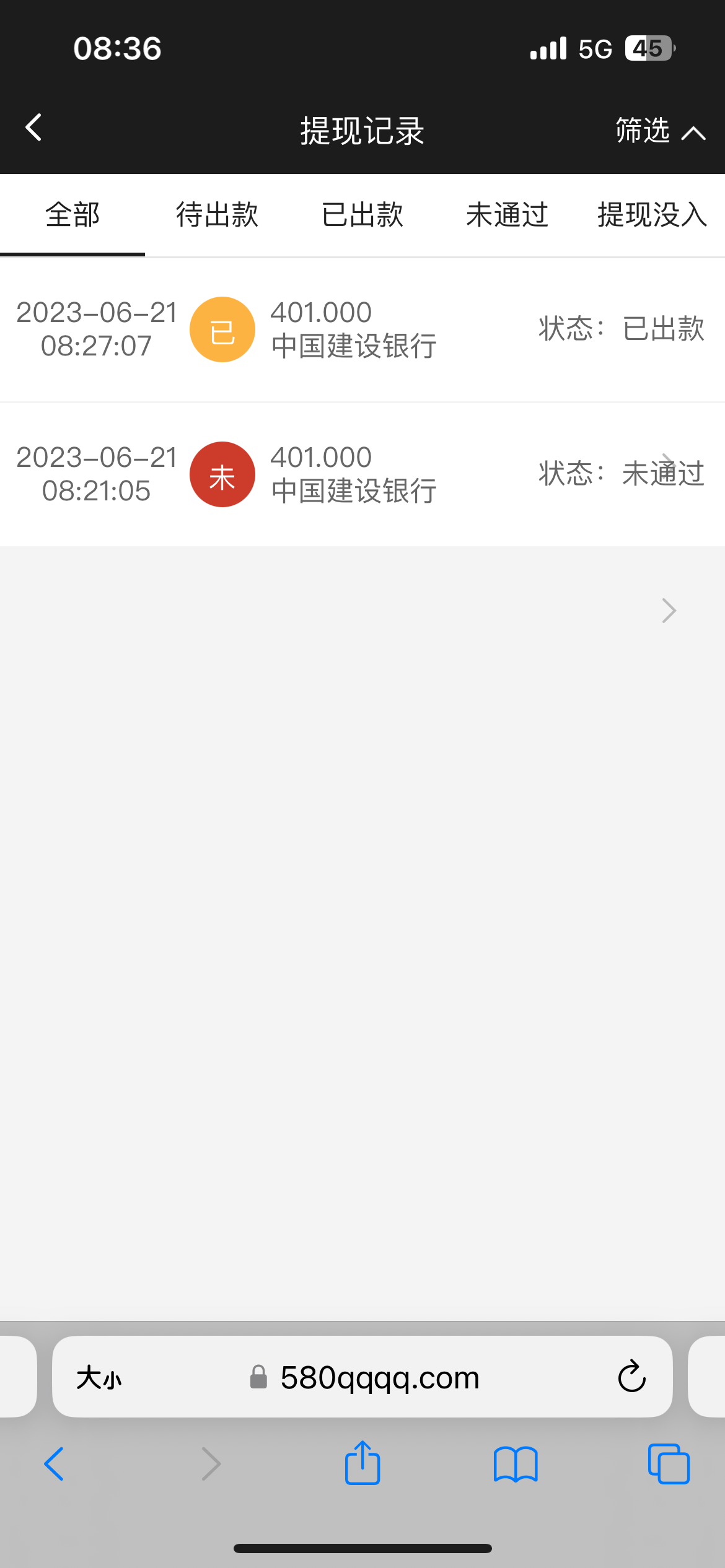
Task: Go back in browser history
Action: [x=55, y=1464]
